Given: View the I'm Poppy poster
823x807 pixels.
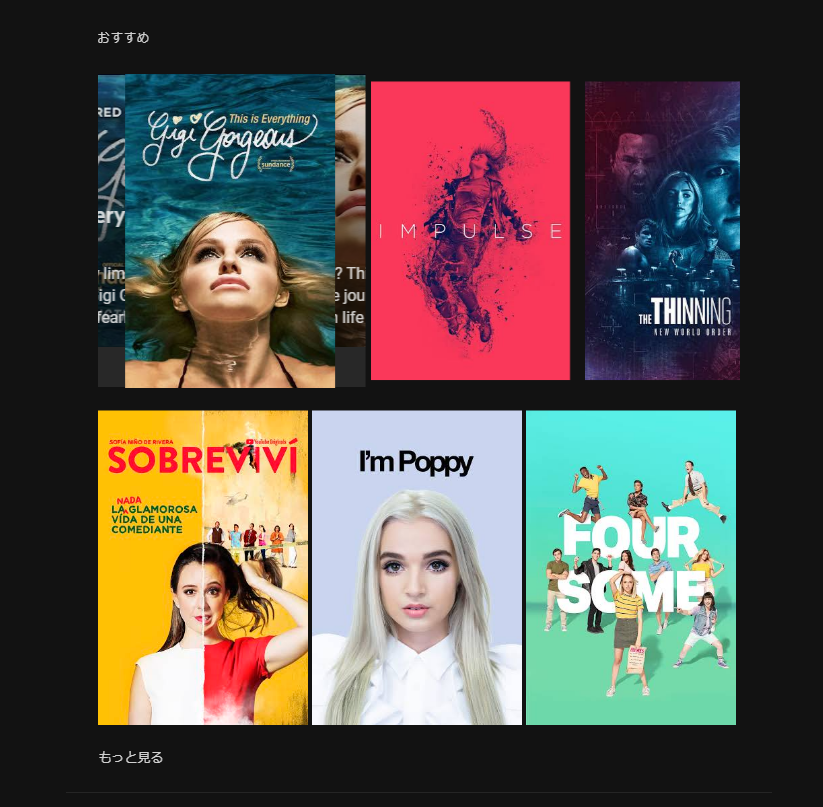Looking at the screenshot, I should tap(416, 567).
